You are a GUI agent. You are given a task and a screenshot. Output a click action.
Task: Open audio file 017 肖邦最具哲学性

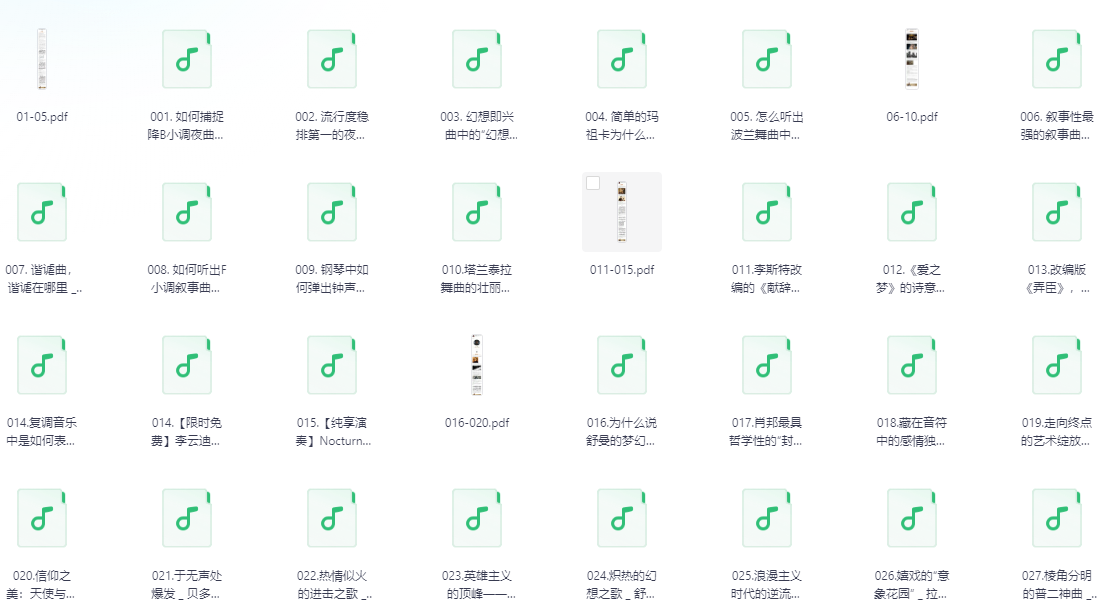click(767, 365)
